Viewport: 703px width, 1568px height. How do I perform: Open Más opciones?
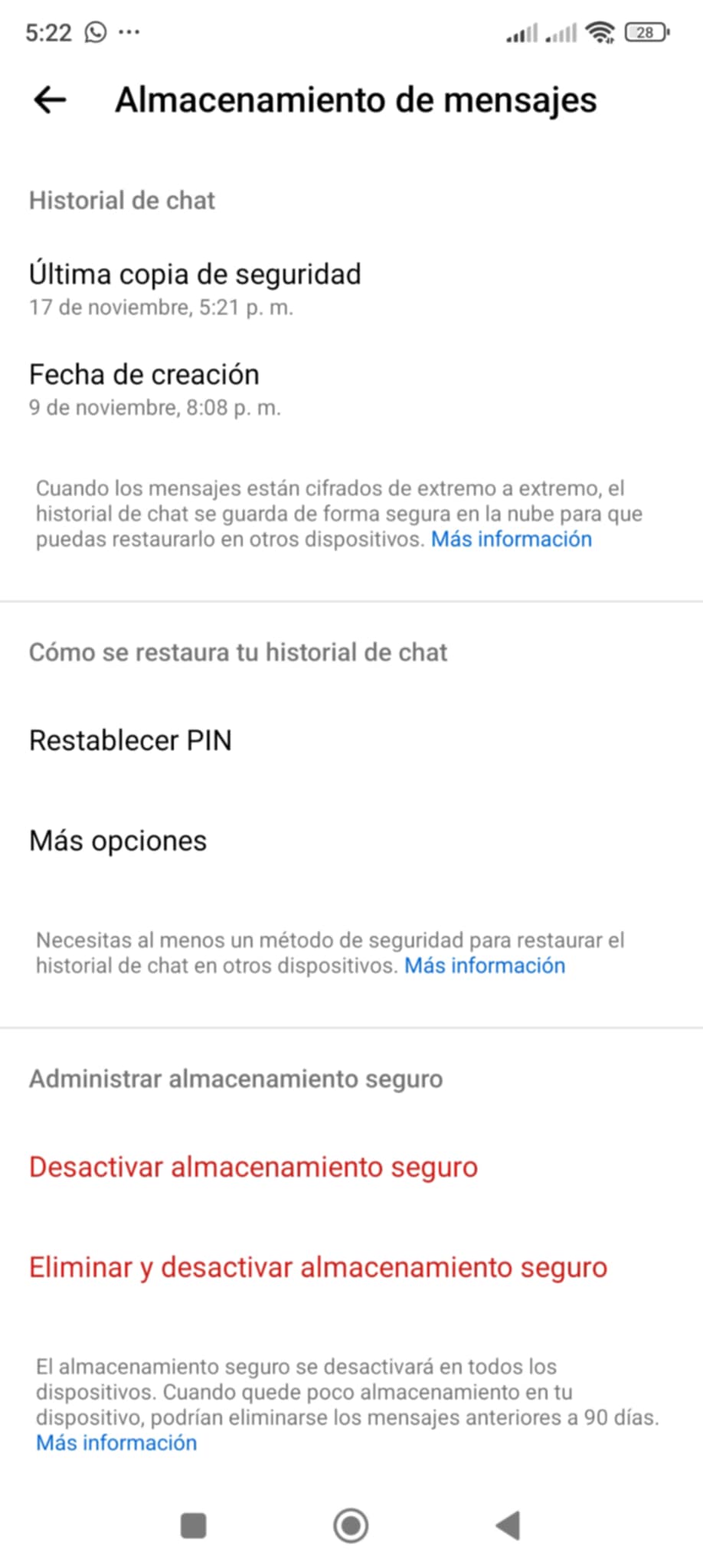pos(118,841)
